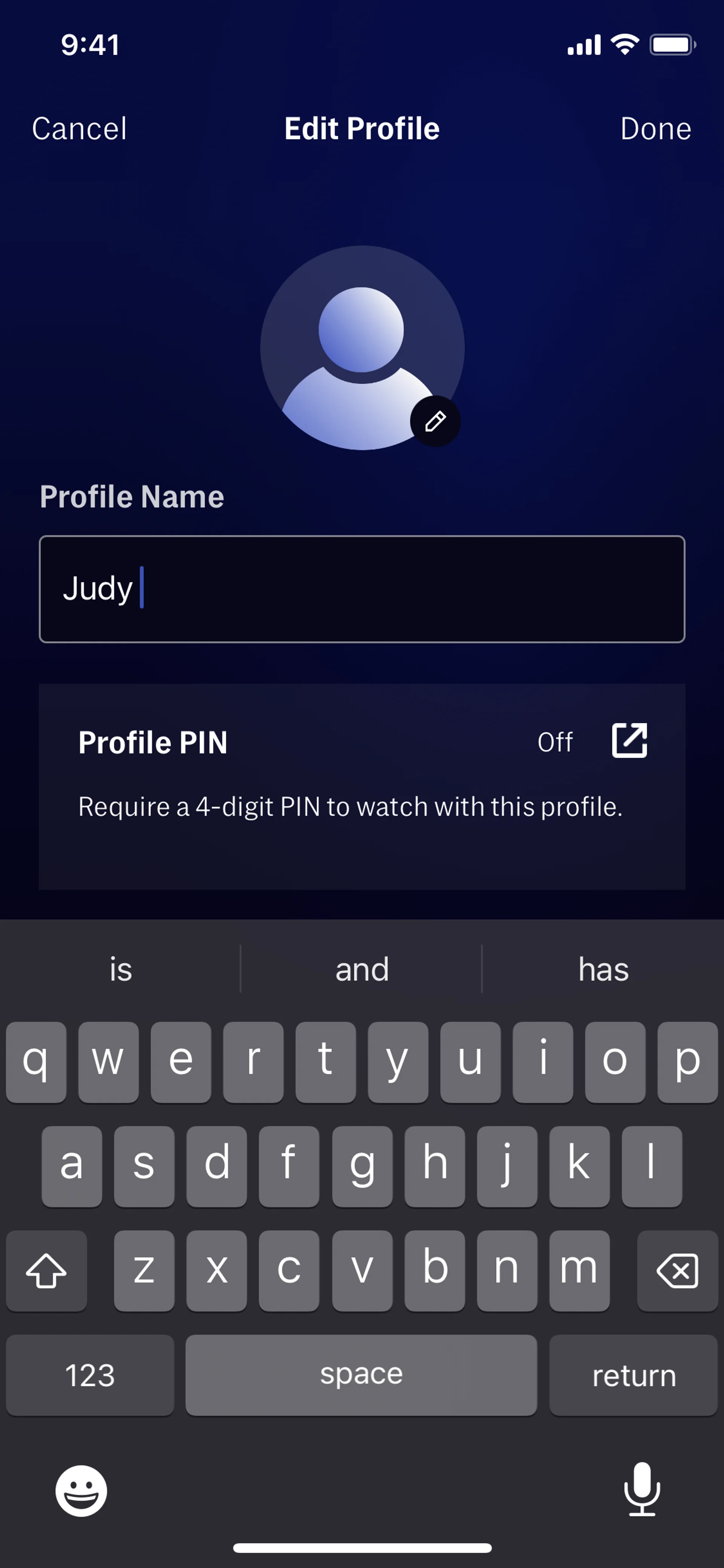Open Profile PIN settings link
This screenshot has width=724, height=1568.
point(629,741)
